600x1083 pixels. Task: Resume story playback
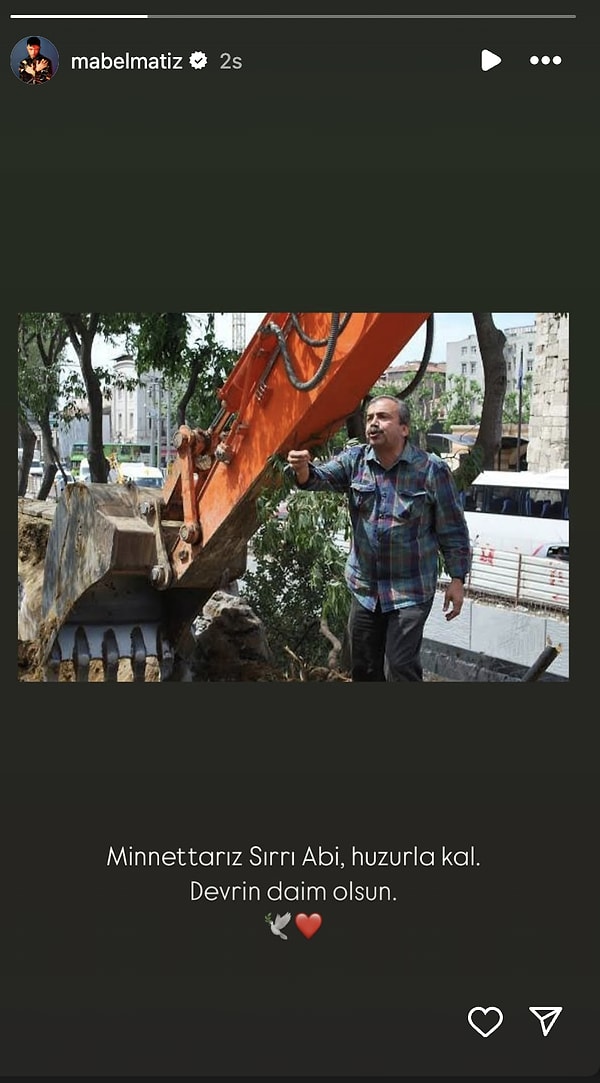pos(490,61)
